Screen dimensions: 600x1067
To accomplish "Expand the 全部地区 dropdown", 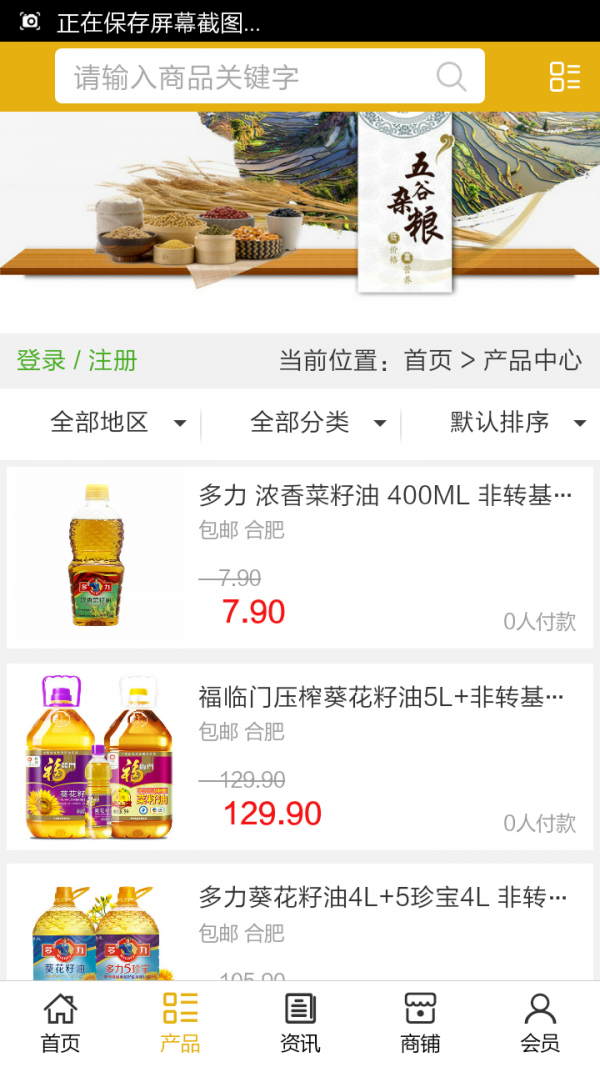I will point(117,423).
